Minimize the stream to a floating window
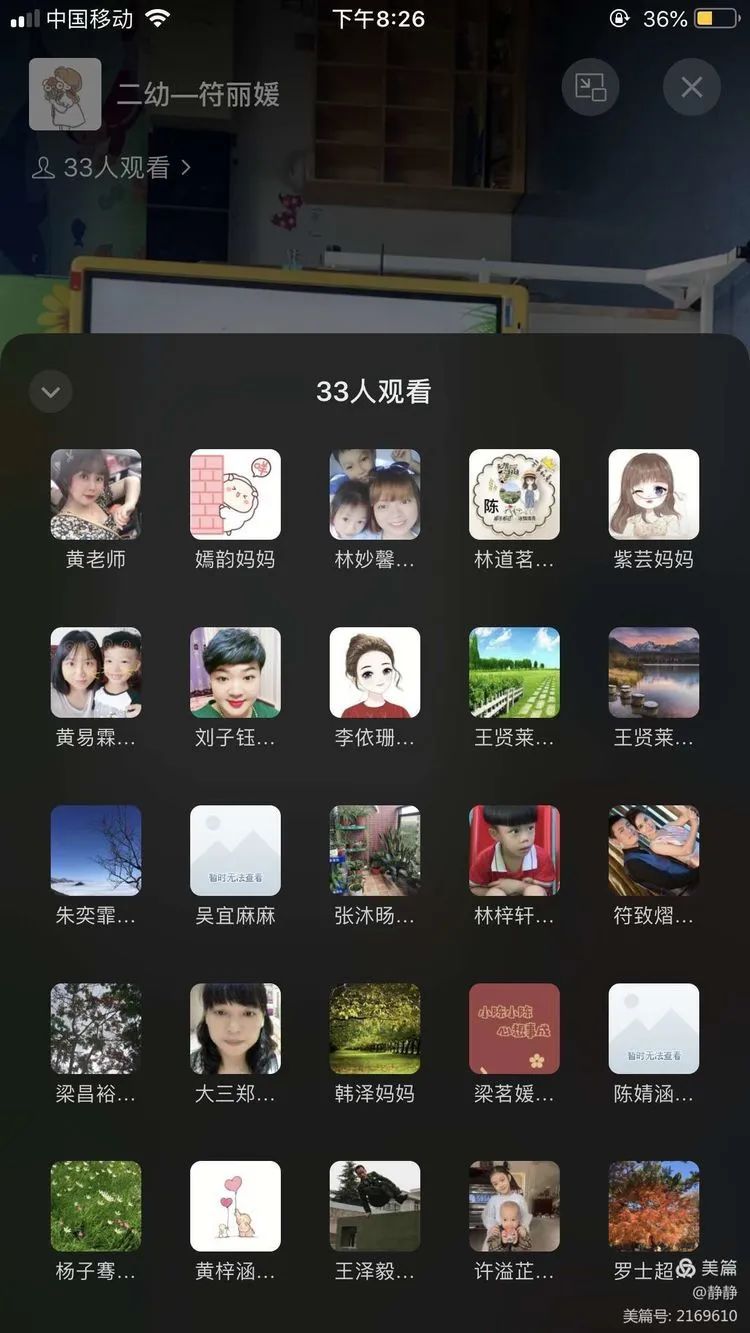Screen dimensions: 750x1333 (x=590, y=88)
